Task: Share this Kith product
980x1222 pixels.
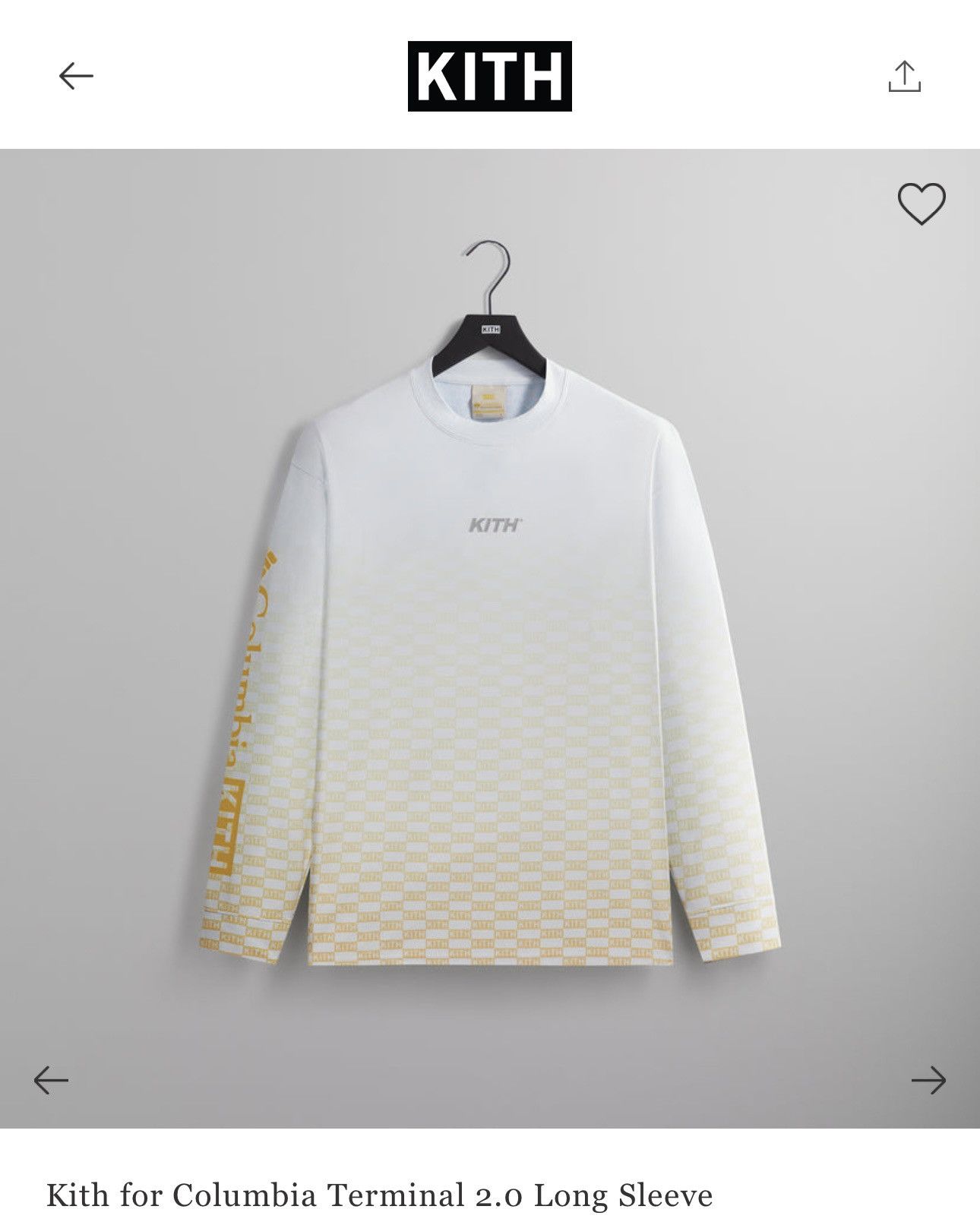Action: tap(904, 77)
